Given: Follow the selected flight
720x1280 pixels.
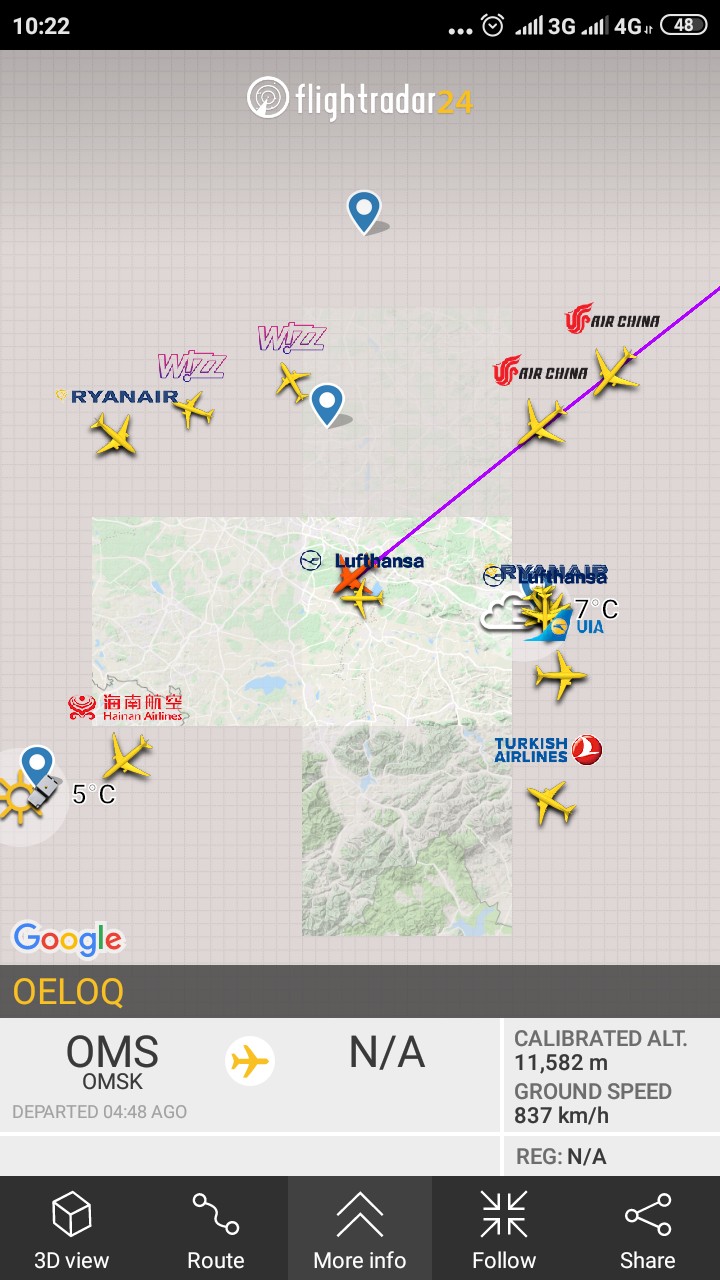Looking at the screenshot, I should 504,1228.
